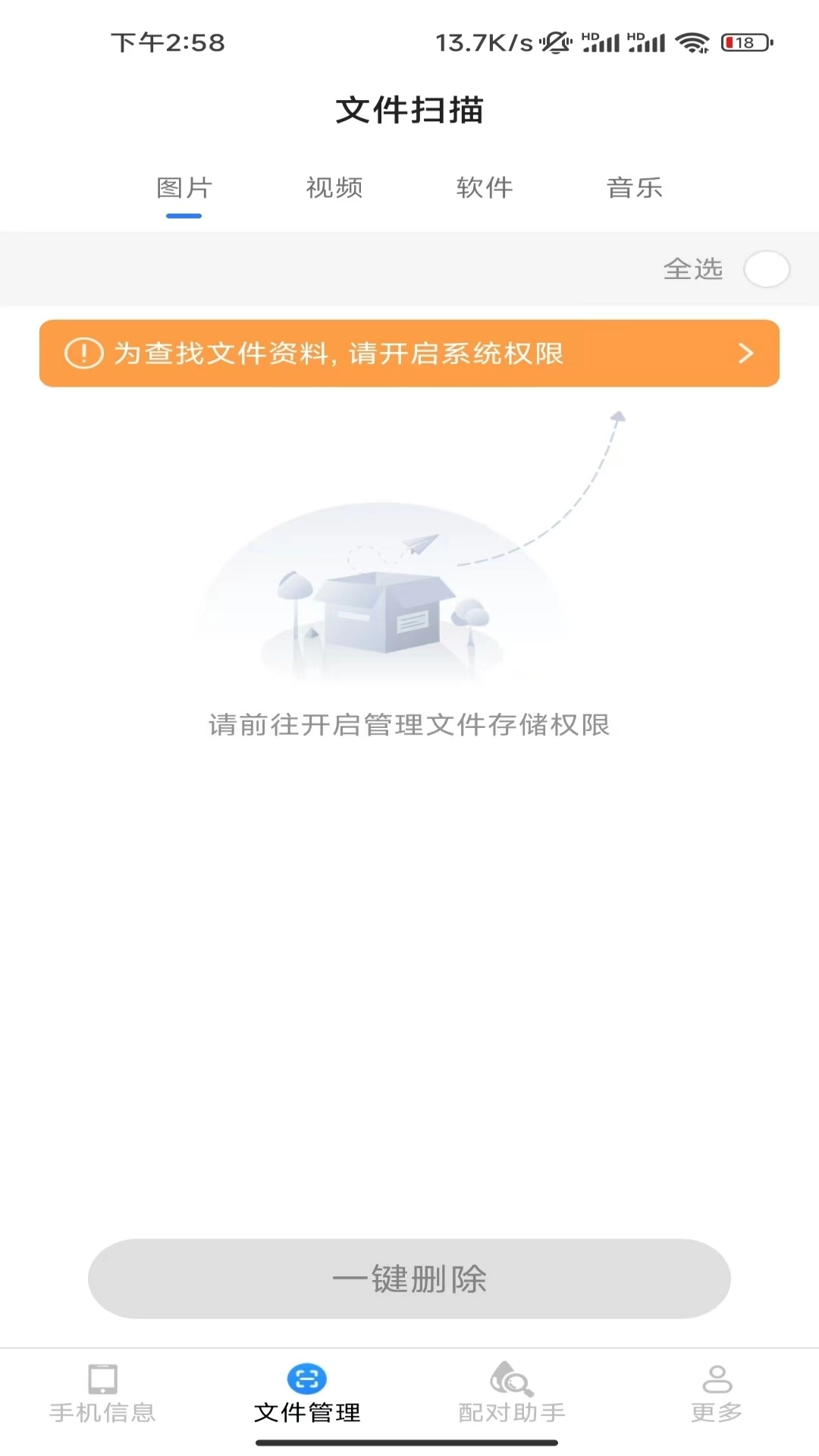Open the 音乐 music tab
819x1456 pixels.
(x=635, y=189)
